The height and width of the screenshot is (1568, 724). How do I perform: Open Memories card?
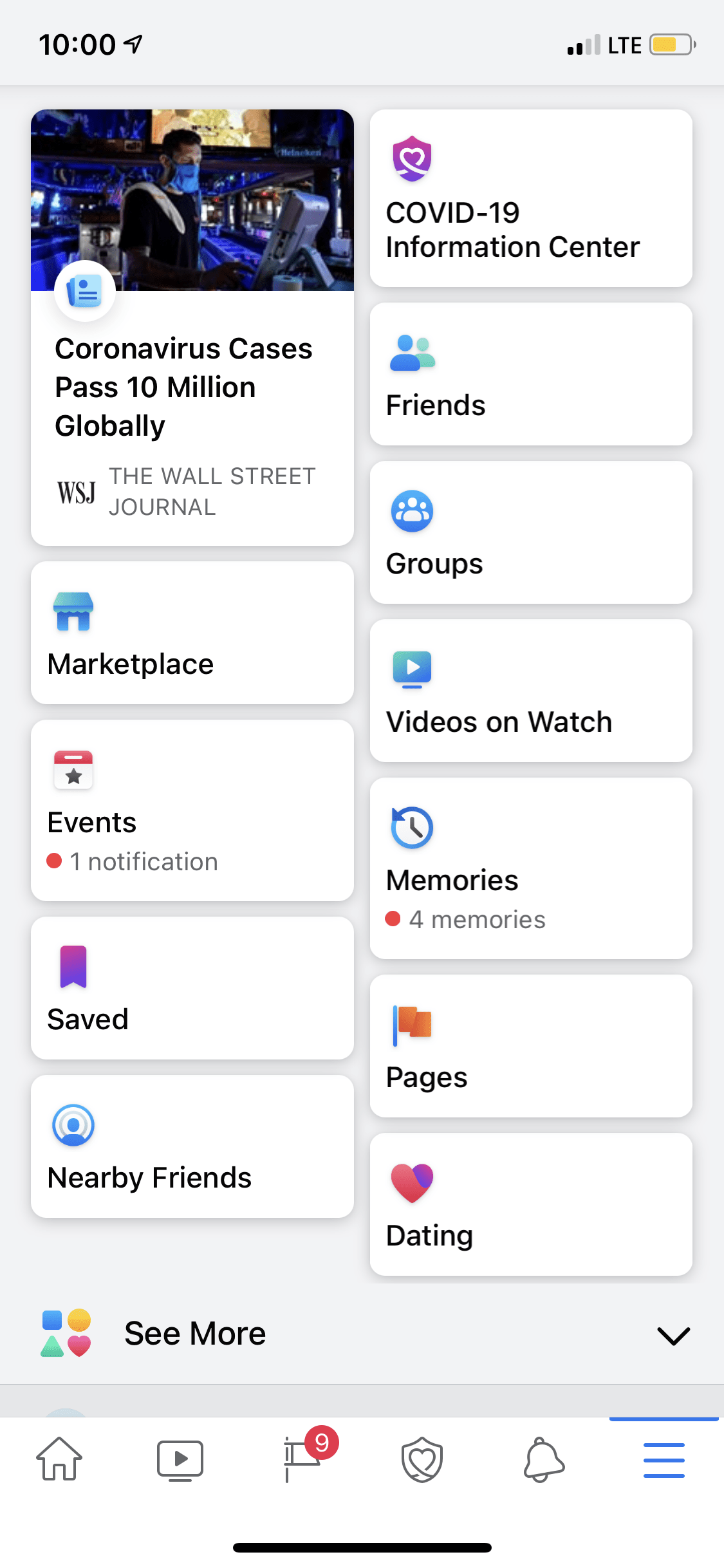click(531, 868)
